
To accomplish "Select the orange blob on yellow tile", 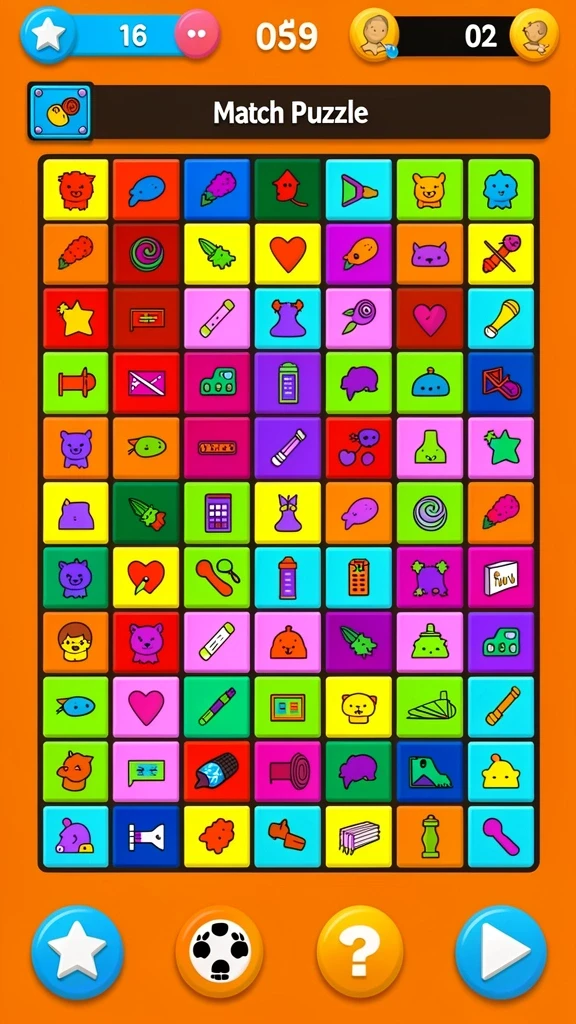I will coord(217,836).
